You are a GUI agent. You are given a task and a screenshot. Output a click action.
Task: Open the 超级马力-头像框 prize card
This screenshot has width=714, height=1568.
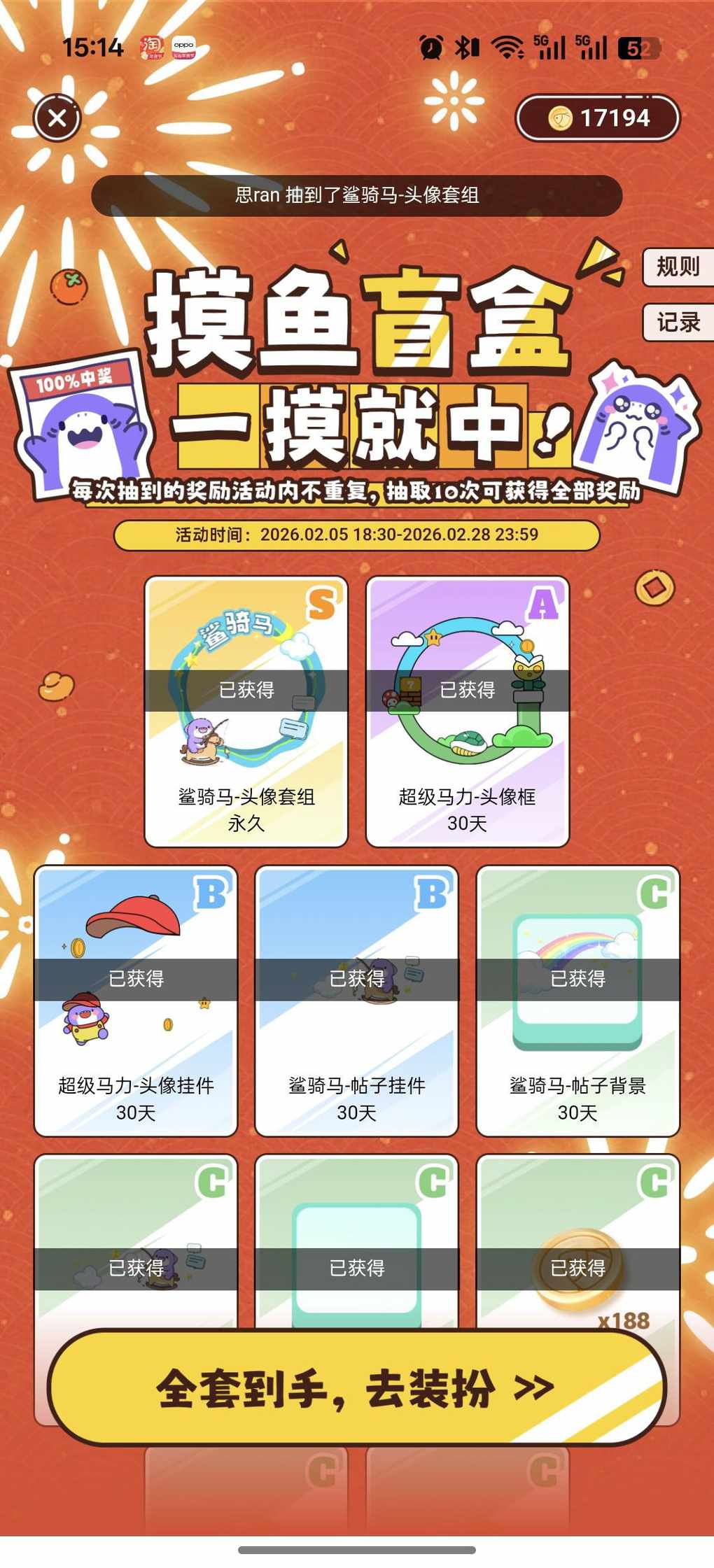click(467, 711)
